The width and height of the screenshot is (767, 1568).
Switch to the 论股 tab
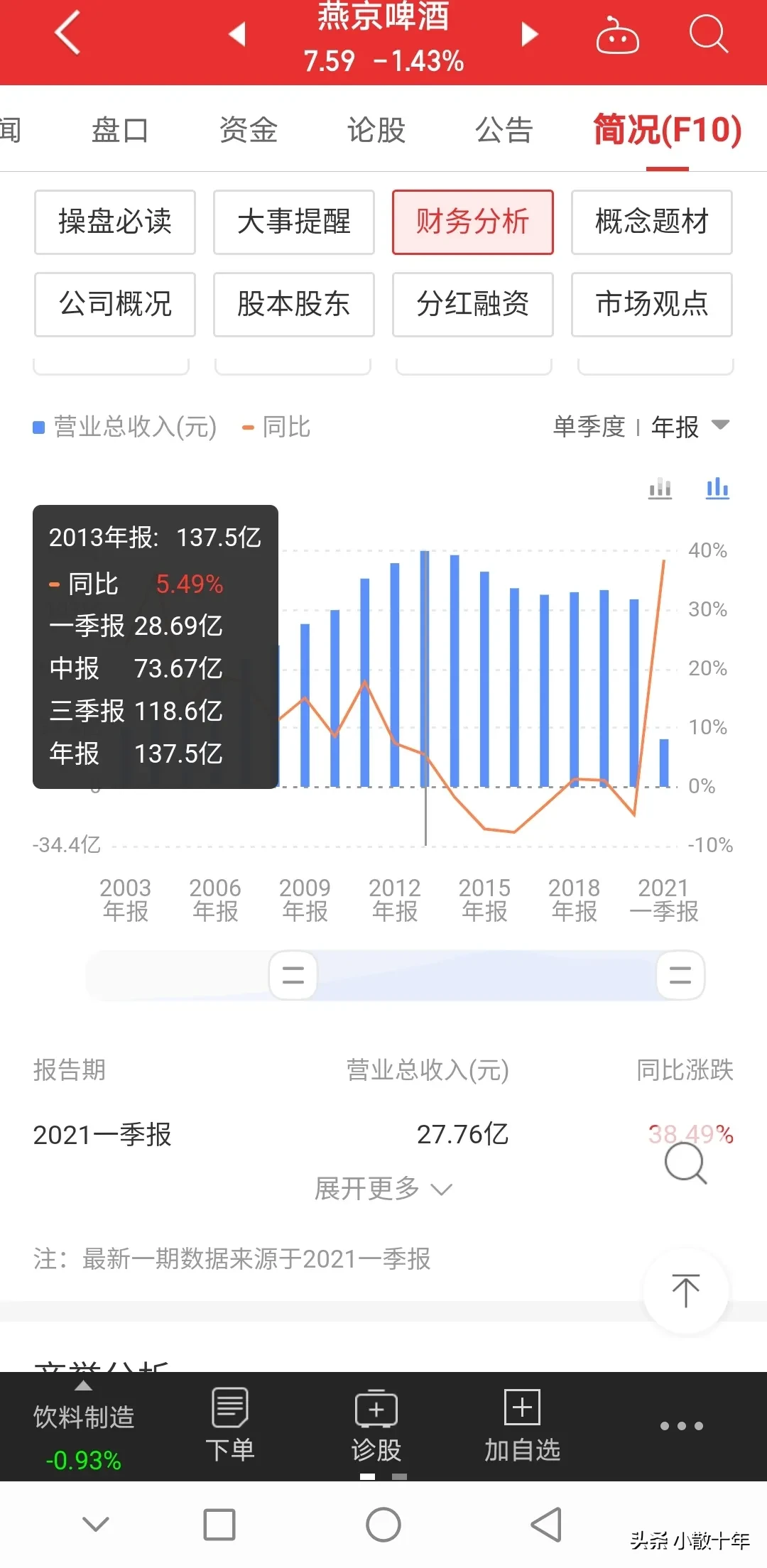376,130
